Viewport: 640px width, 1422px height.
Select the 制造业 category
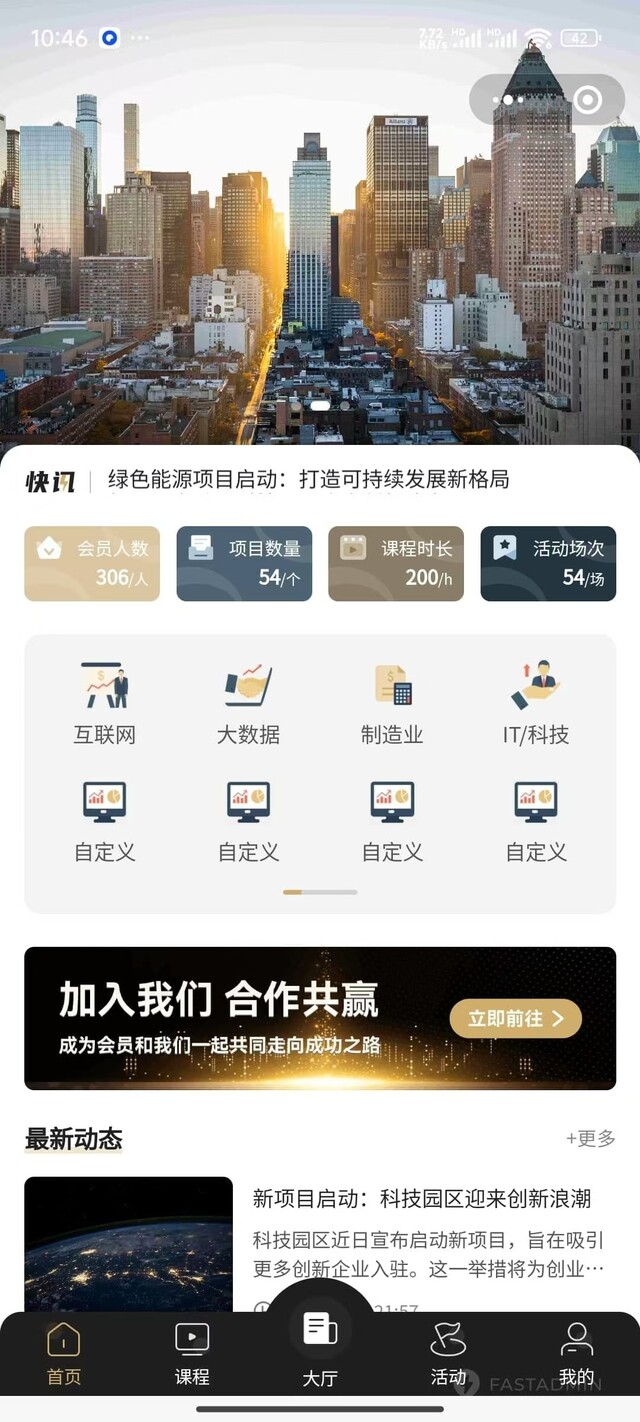tap(392, 704)
